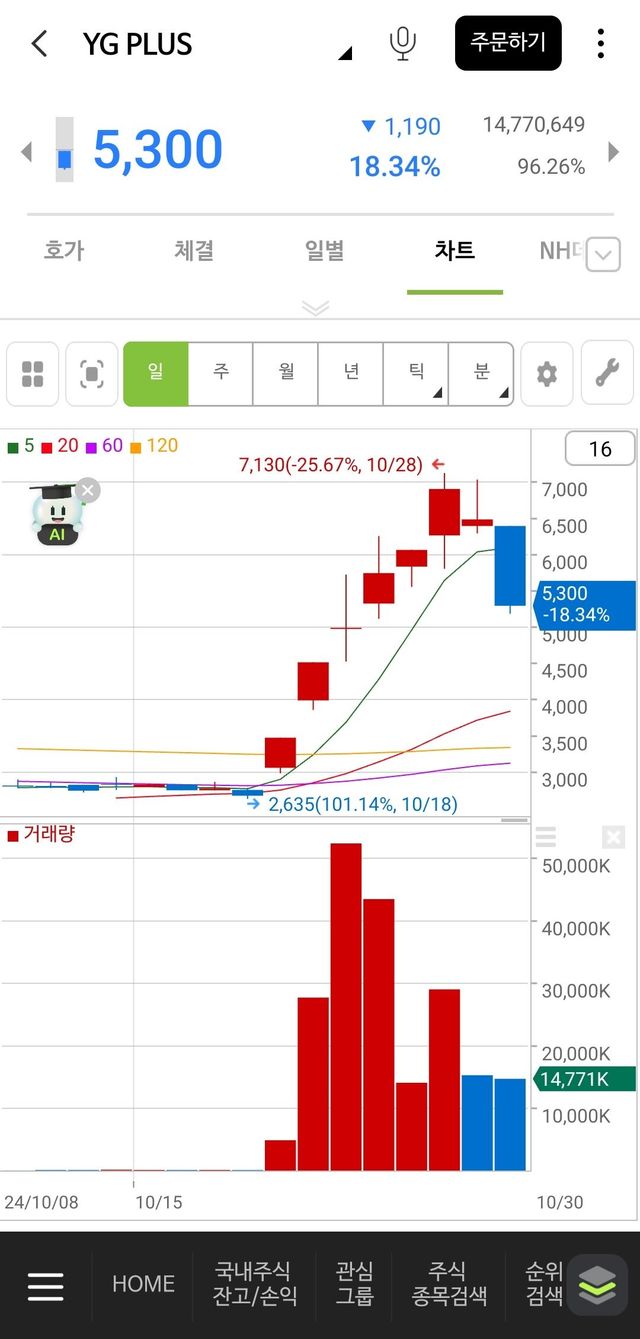The width and height of the screenshot is (640, 1339).
Task: Open the chart wrench tools
Action: click(607, 374)
